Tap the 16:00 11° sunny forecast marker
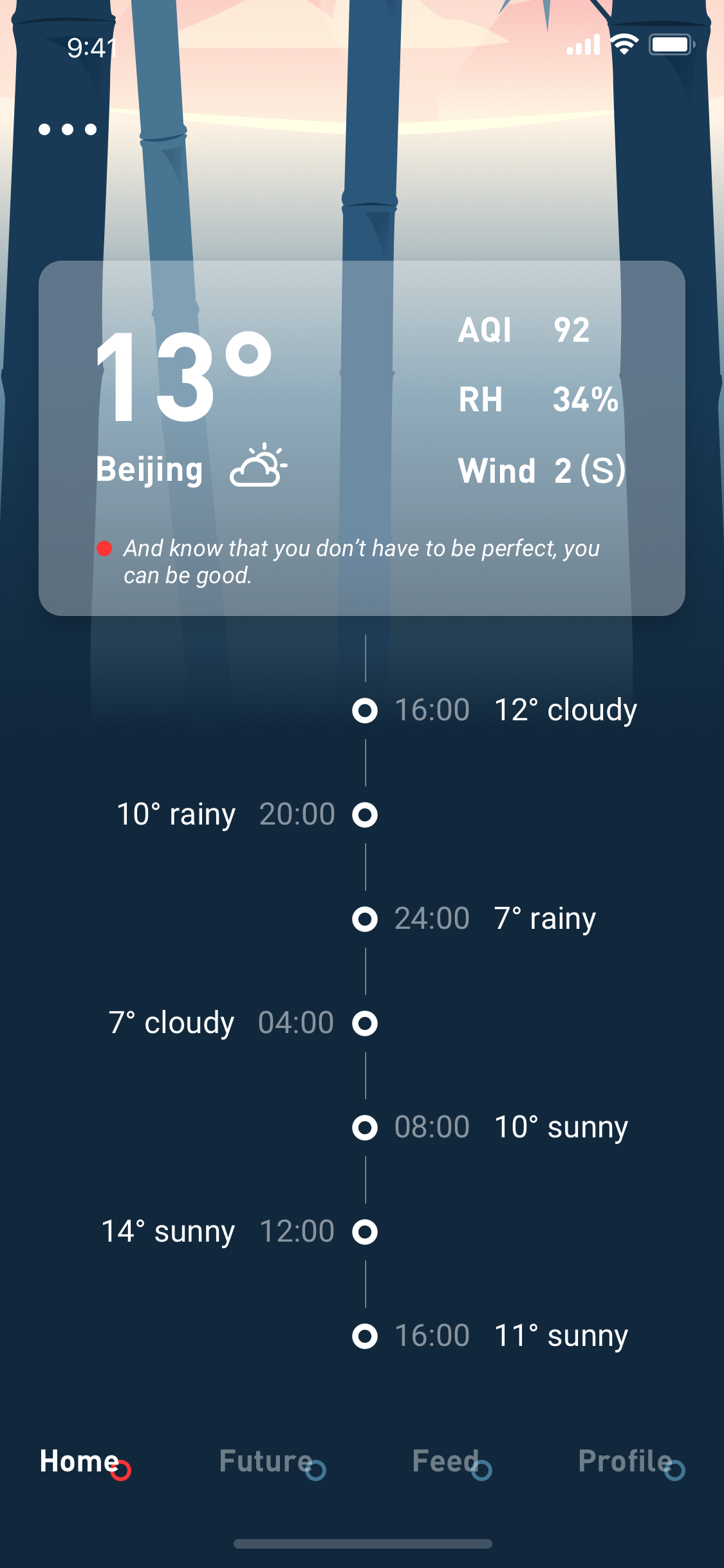The height and width of the screenshot is (1568, 724). pos(365,1336)
